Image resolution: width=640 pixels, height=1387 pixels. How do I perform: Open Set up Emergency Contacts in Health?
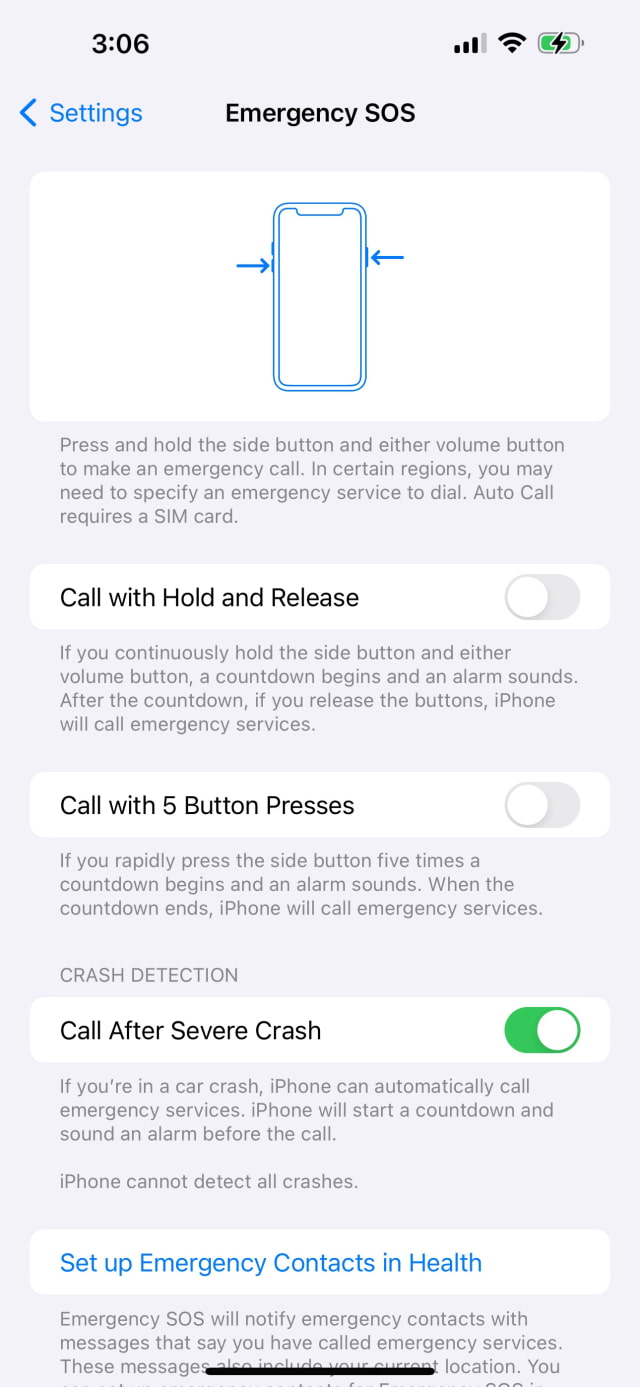click(x=271, y=1263)
